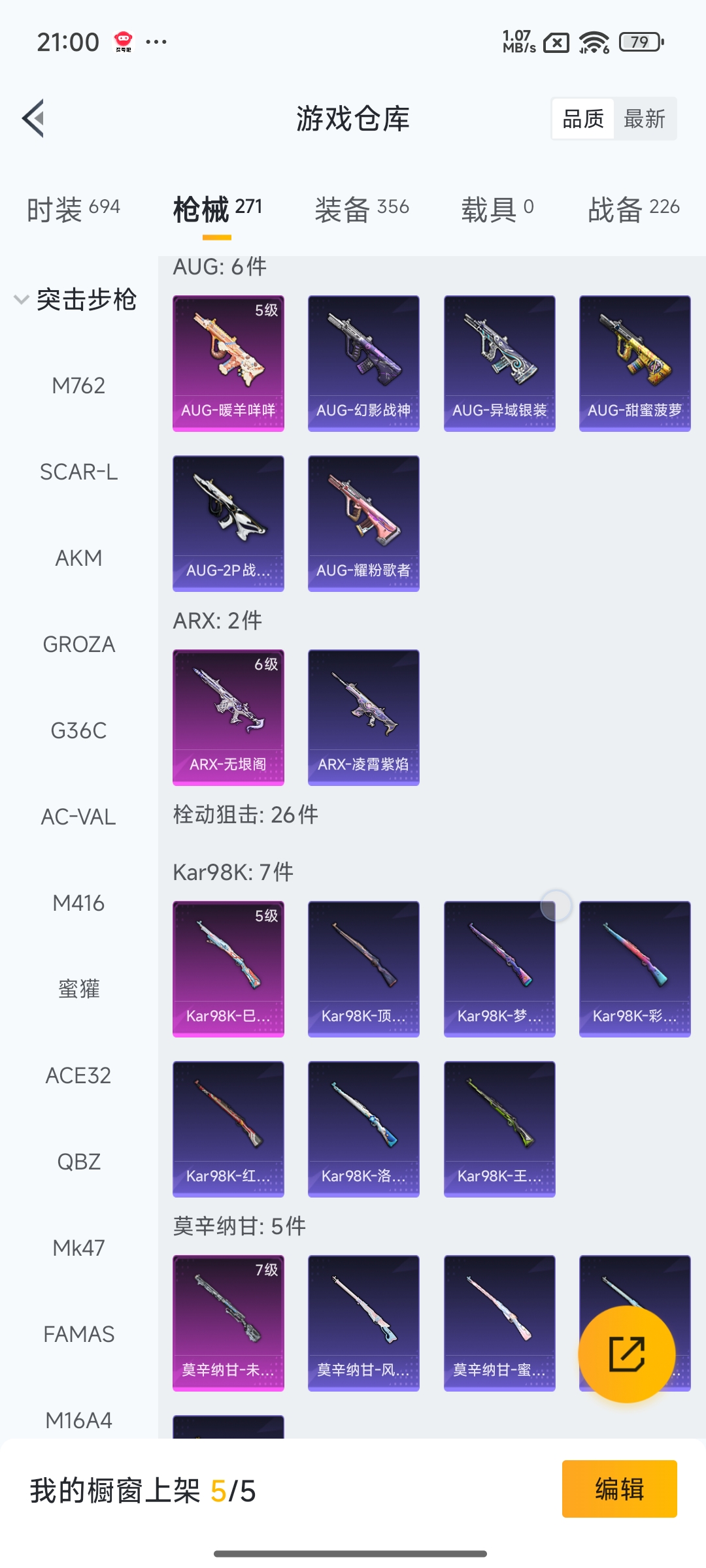Open the AUG-耀粉歌者 skin card
Viewport: 706px width, 1568px height.
click(363, 523)
